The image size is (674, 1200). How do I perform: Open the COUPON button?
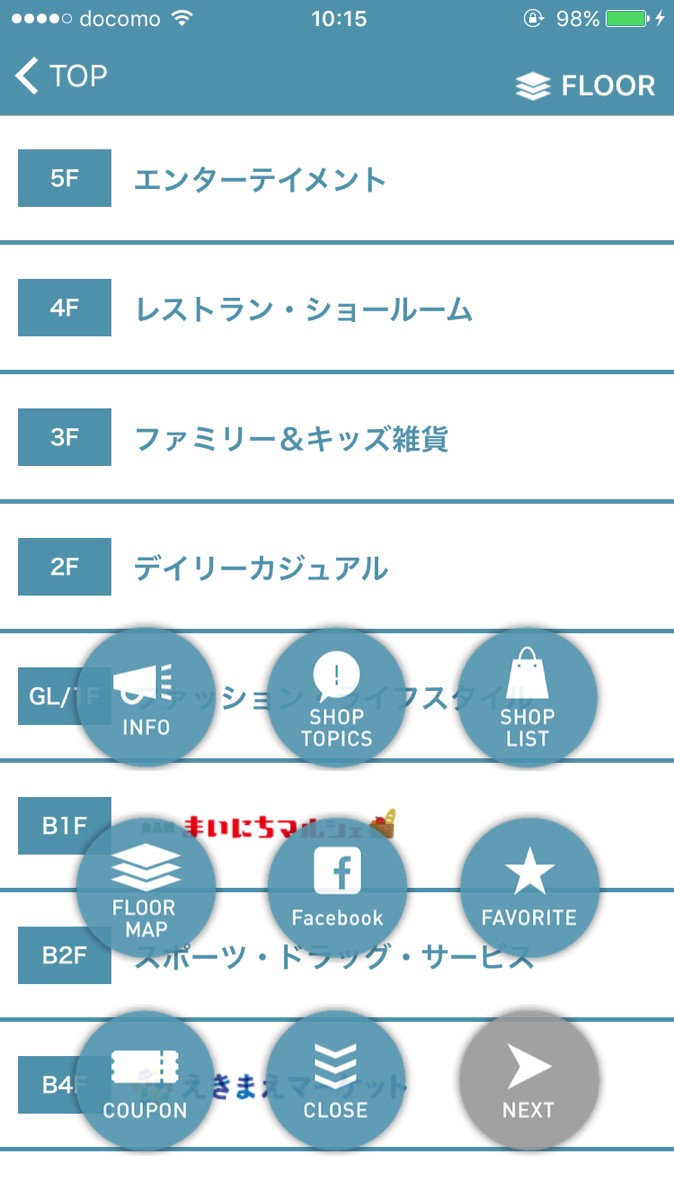(x=145, y=1080)
